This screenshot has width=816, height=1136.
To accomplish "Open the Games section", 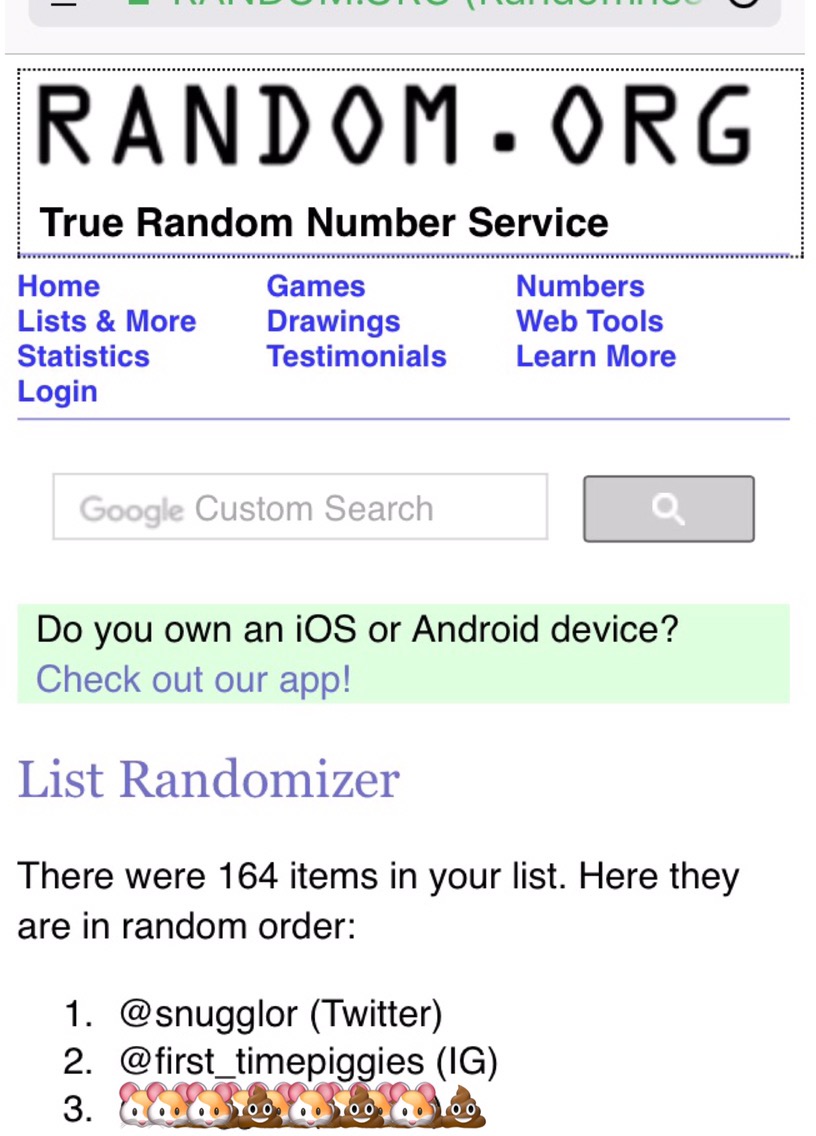I will [x=316, y=286].
